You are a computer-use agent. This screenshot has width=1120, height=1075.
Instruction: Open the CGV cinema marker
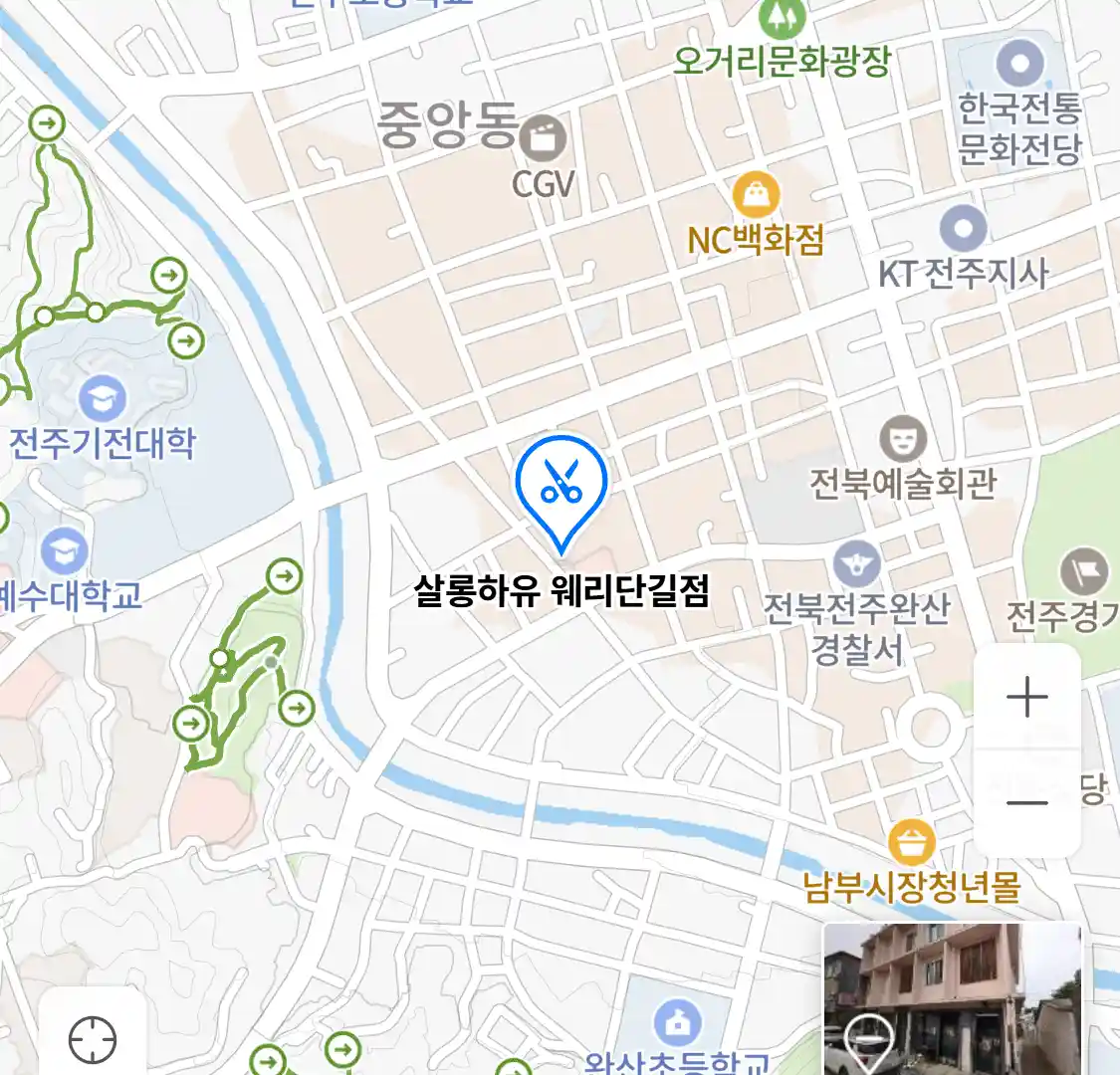coord(545,140)
